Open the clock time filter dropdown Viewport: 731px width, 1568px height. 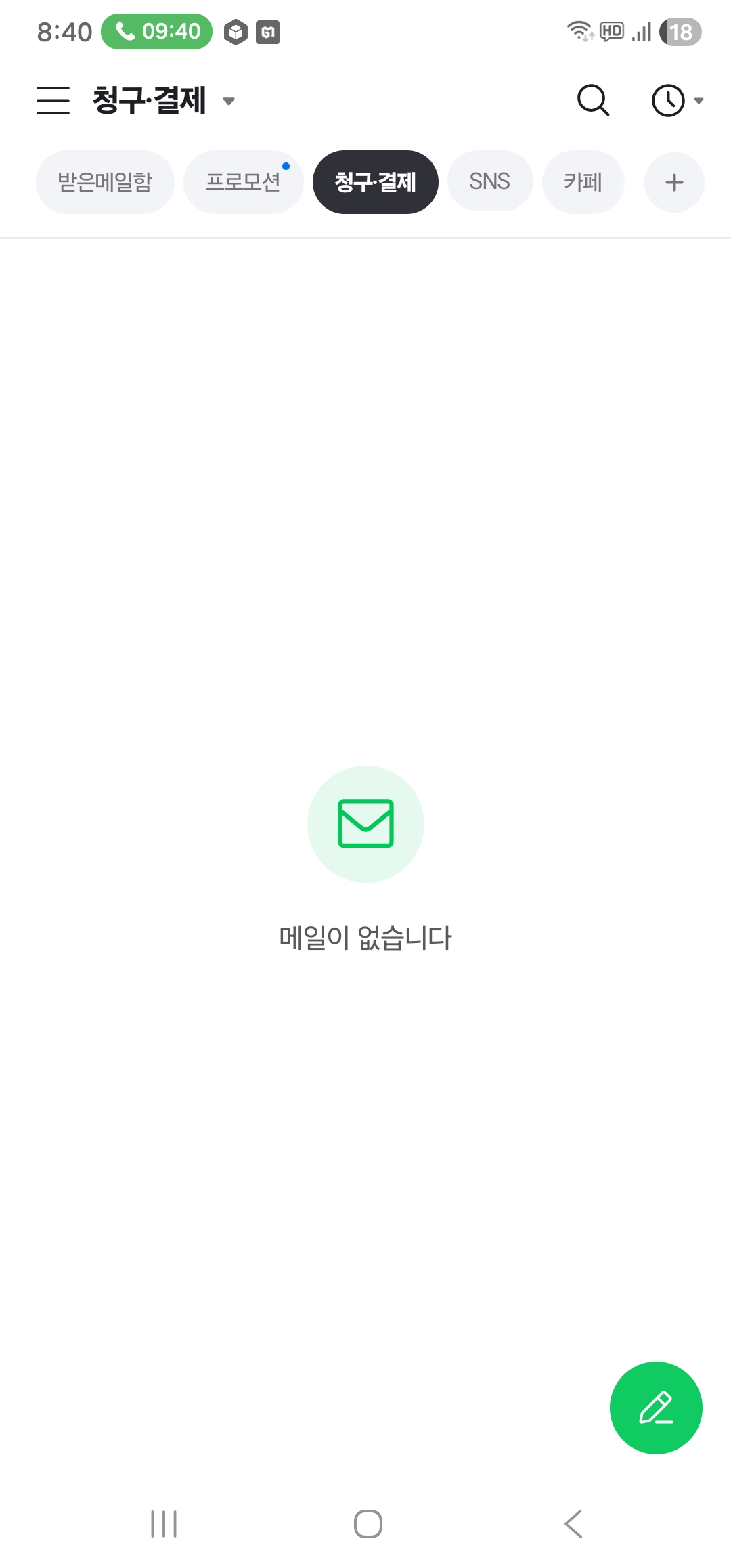coord(677,101)
